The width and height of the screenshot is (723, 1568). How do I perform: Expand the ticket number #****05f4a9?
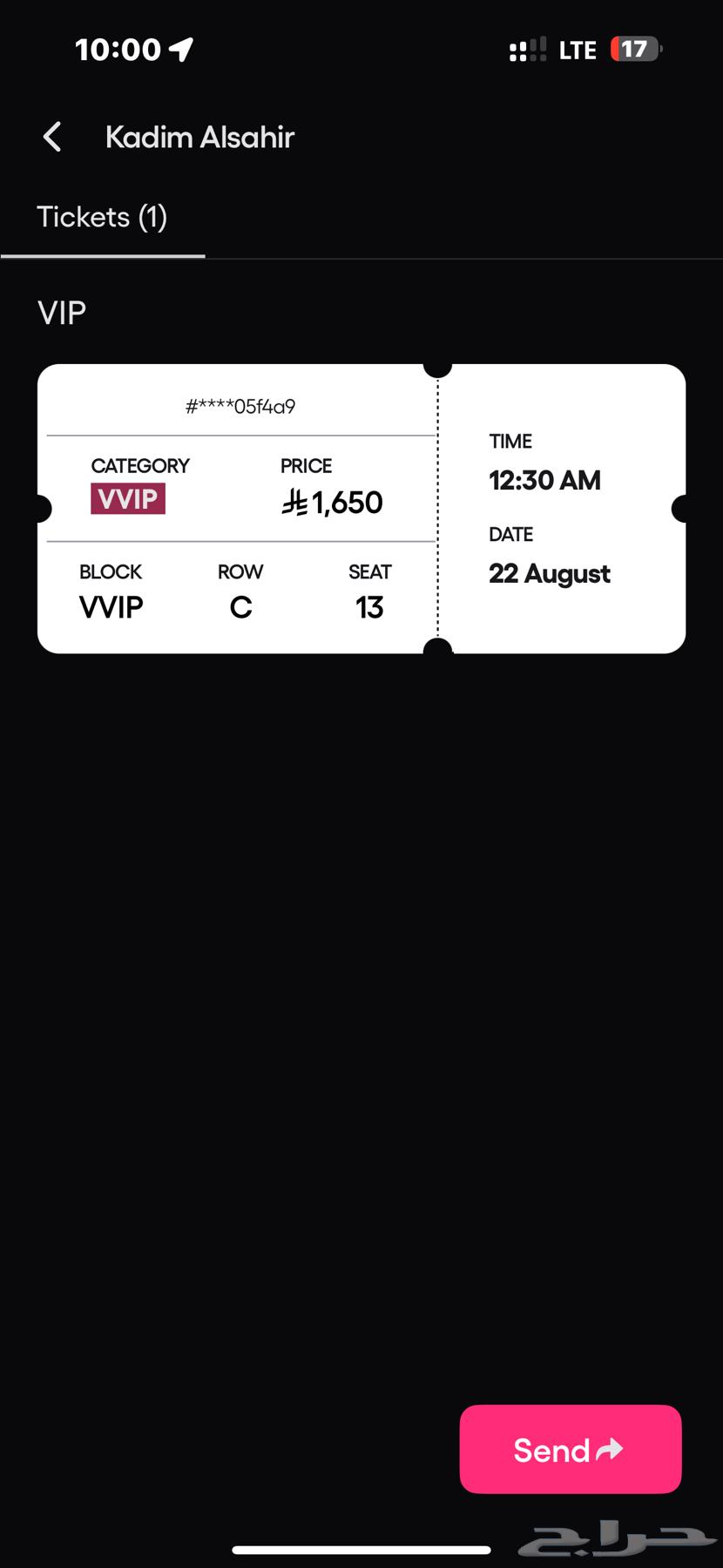point(241,405)
